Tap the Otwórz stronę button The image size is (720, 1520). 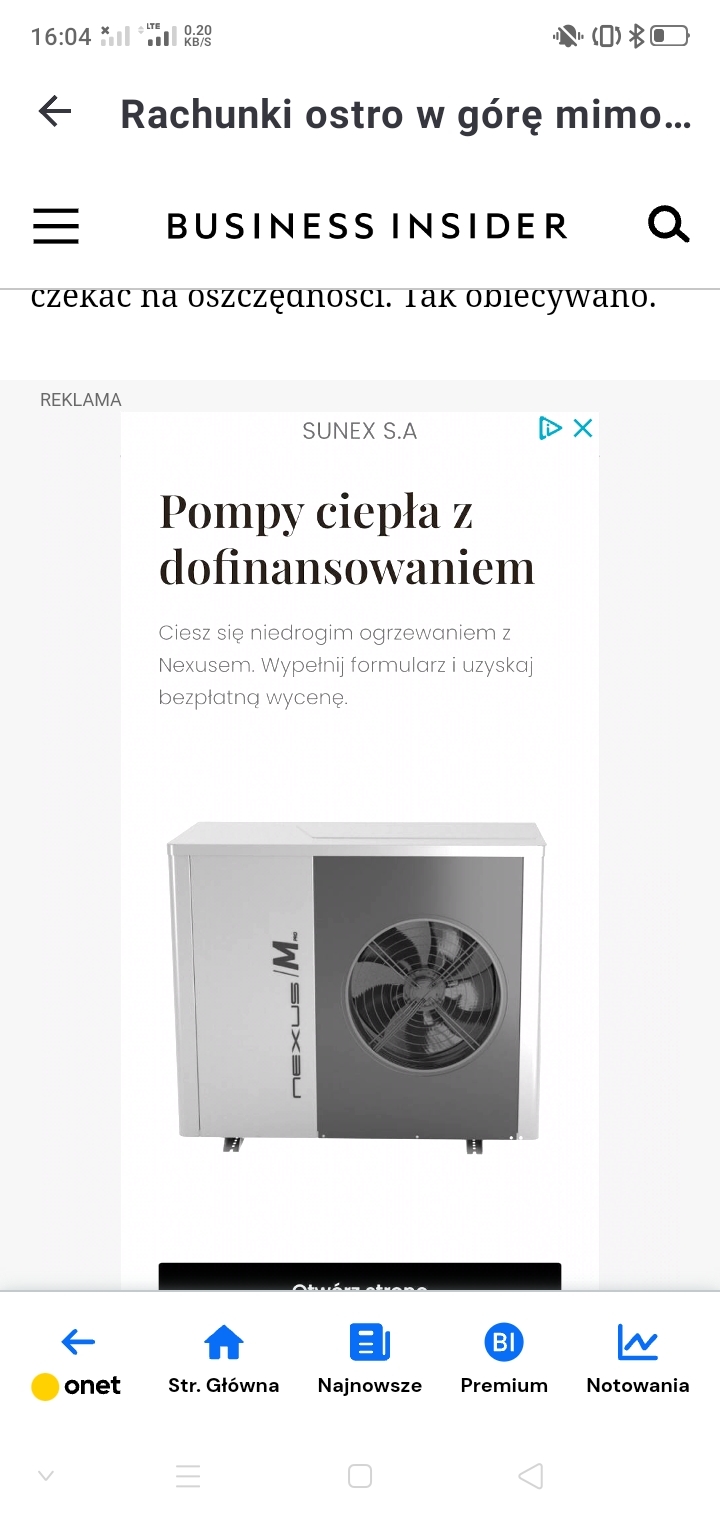359,1277
